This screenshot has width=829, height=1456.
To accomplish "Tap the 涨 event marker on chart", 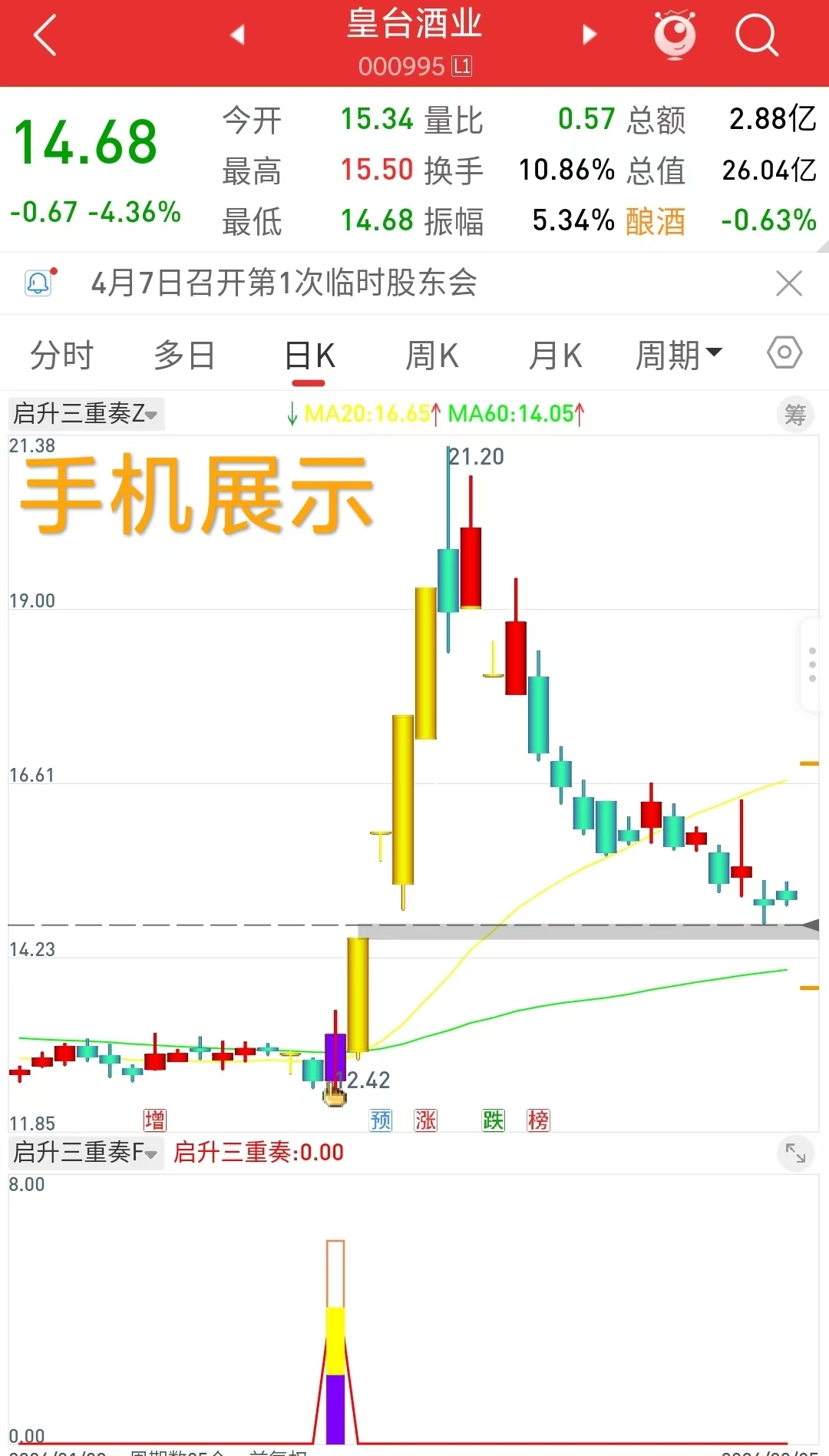I will [425, 1120].
